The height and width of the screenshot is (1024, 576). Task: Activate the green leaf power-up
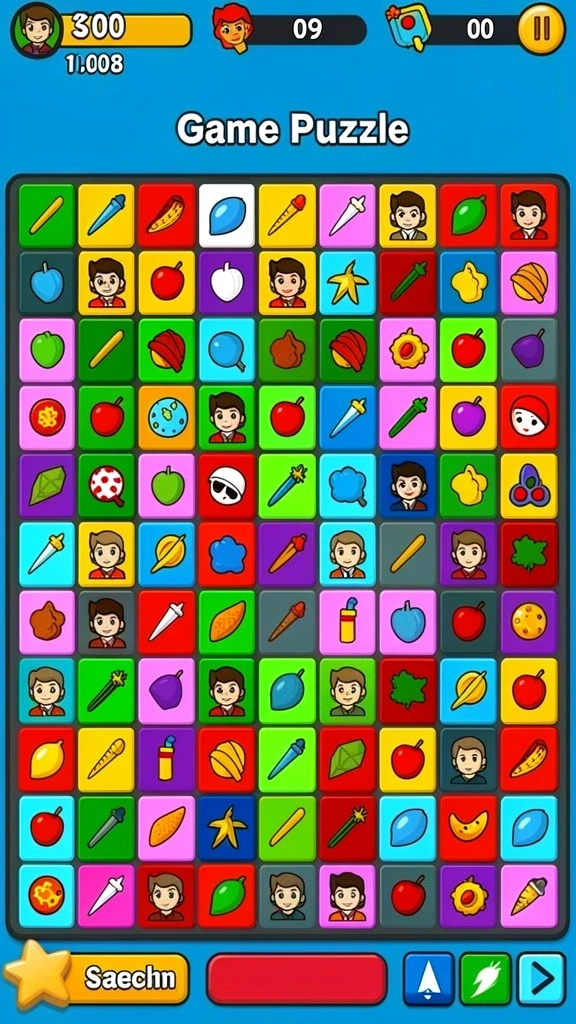(485, 978)
